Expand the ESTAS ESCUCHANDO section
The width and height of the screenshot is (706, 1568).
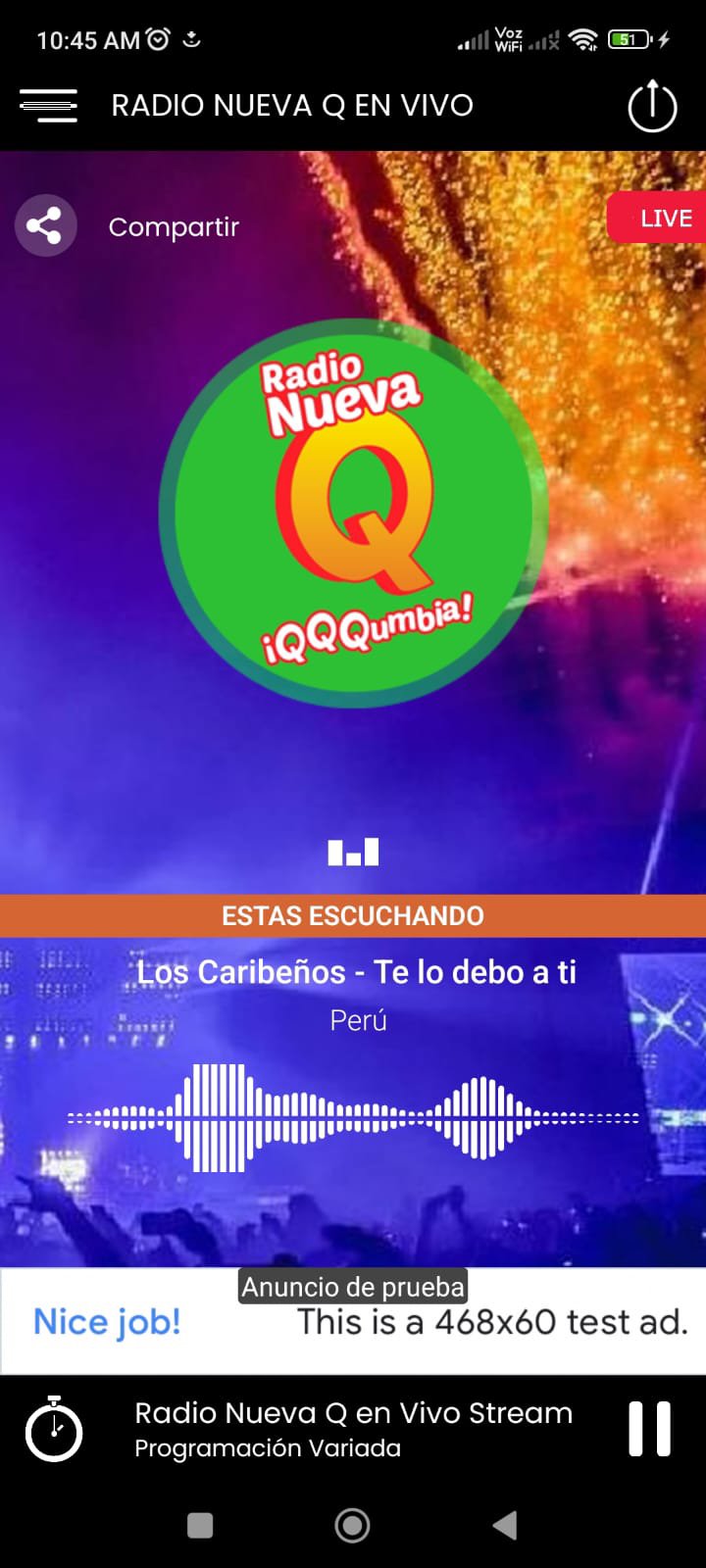pos(353,915)
